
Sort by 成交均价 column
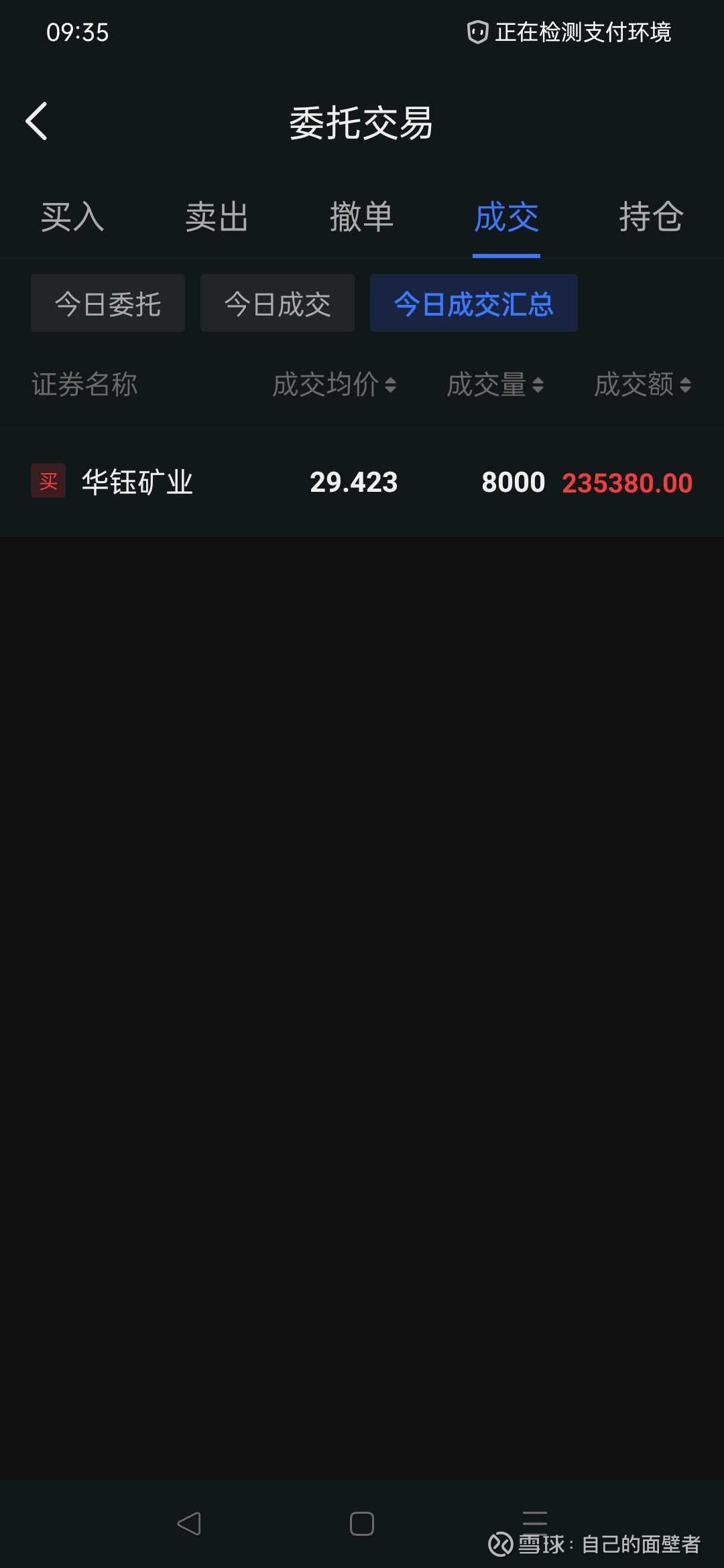(x=334, y=385)
